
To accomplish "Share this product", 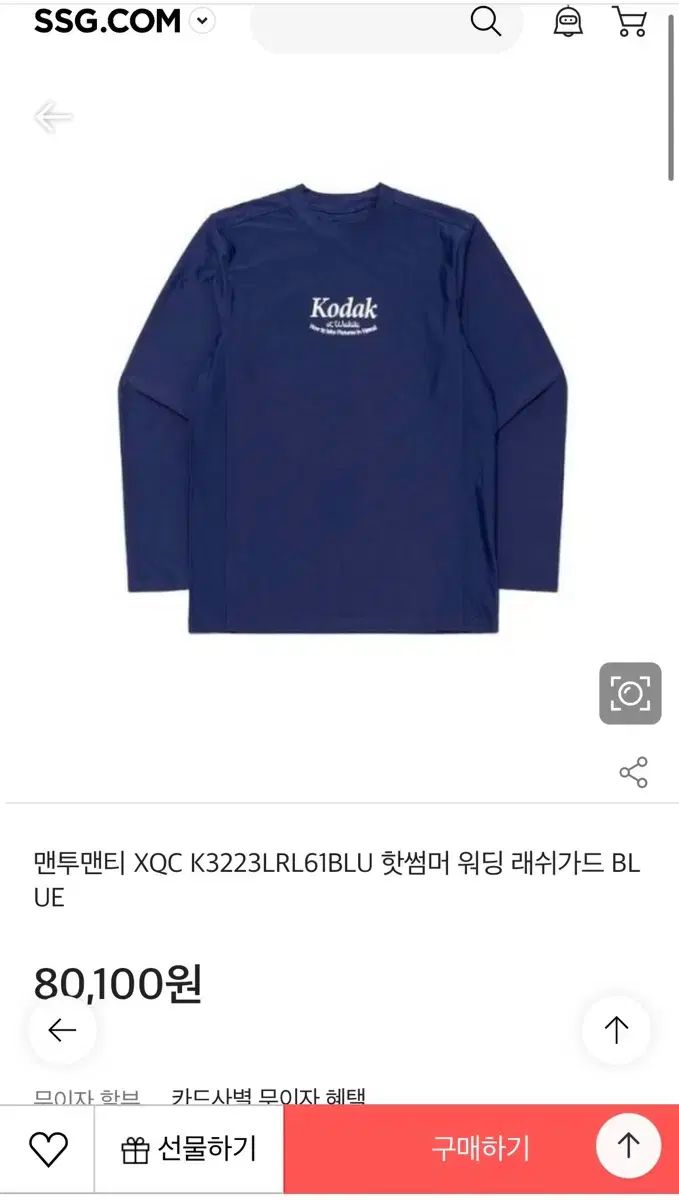I will click(633, 772).
